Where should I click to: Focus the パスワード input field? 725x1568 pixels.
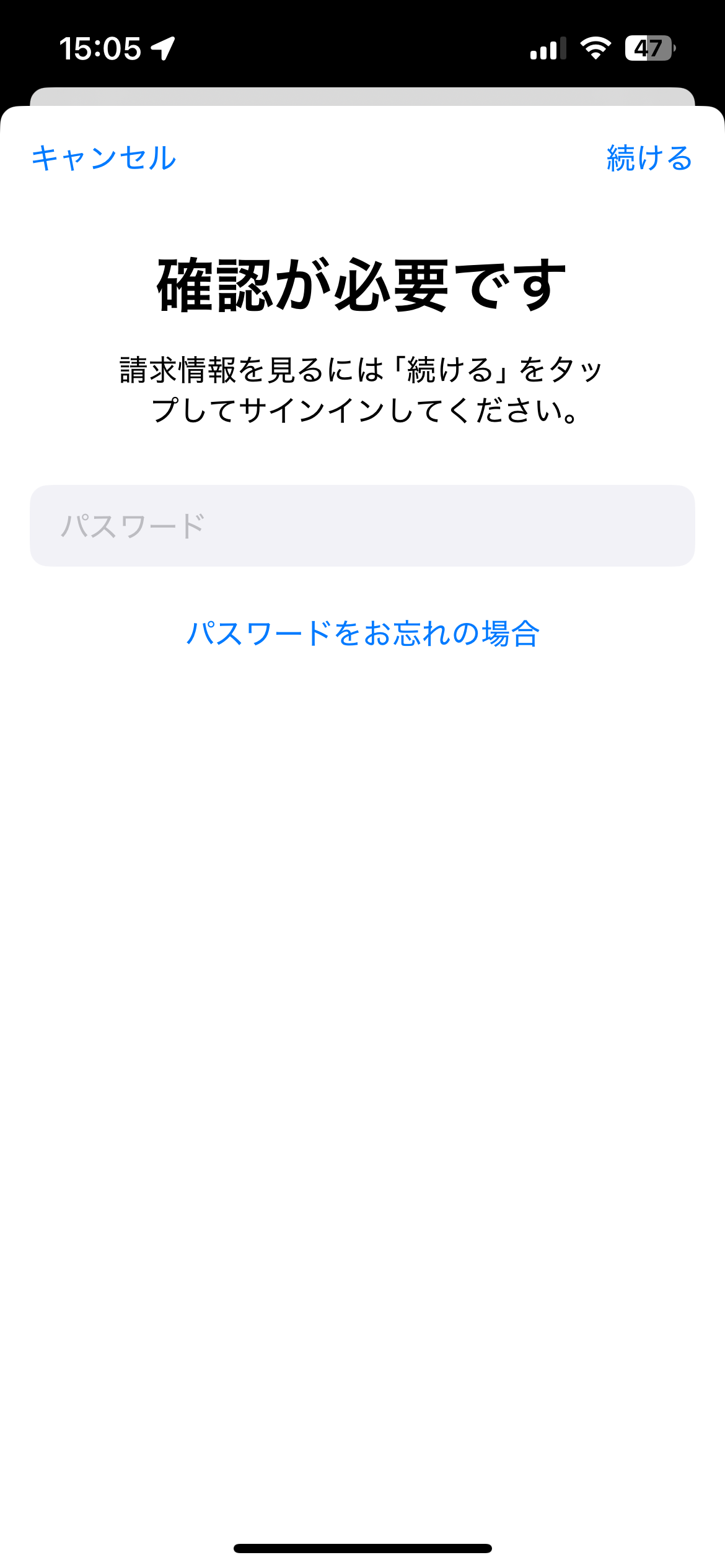click(362, 526)
